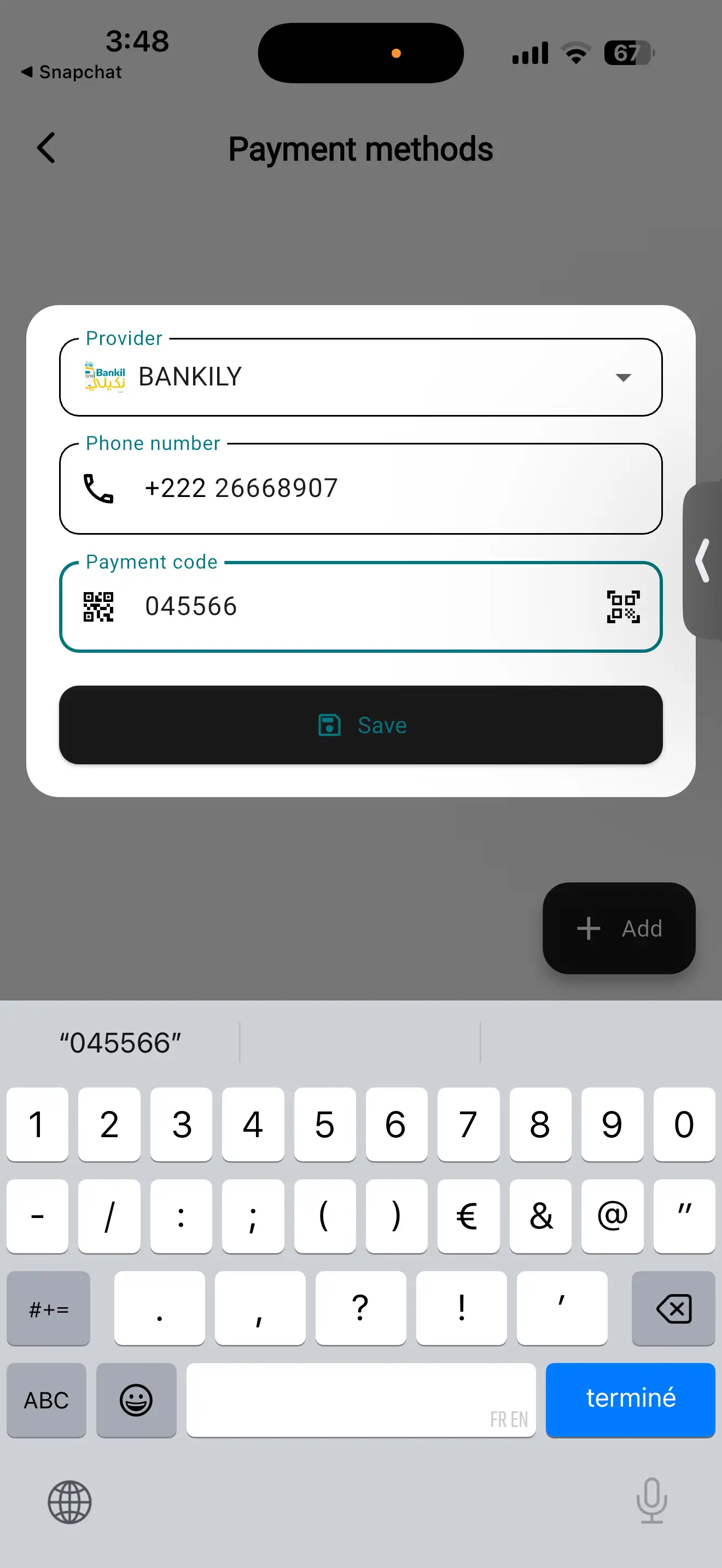Screen dimensions: 722x1568
Task: Tap the terminé key on keyboard
Action: tap(630, 1399)
